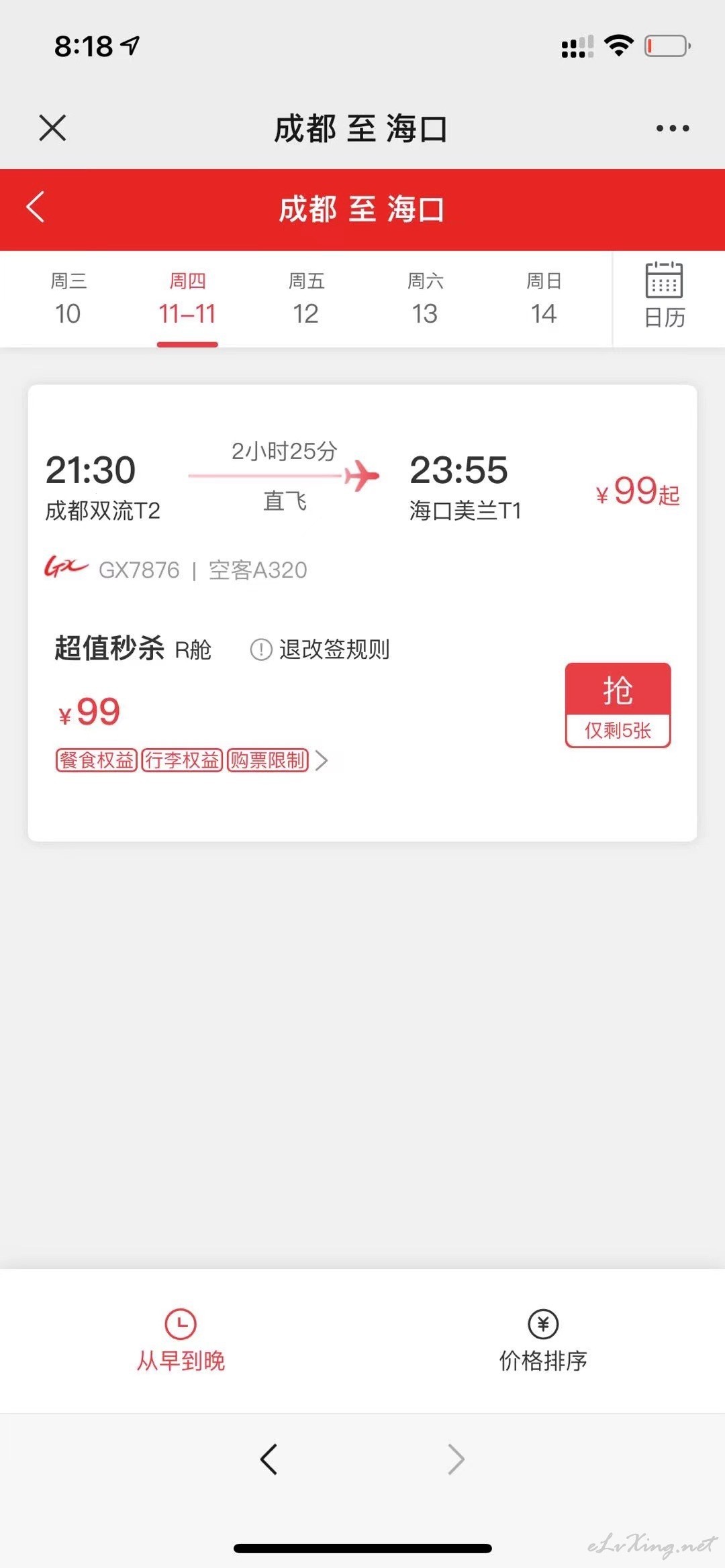Select Thursday 11-11 date tab
This screenshot has height=1568, width=725.
pos(187,299)
